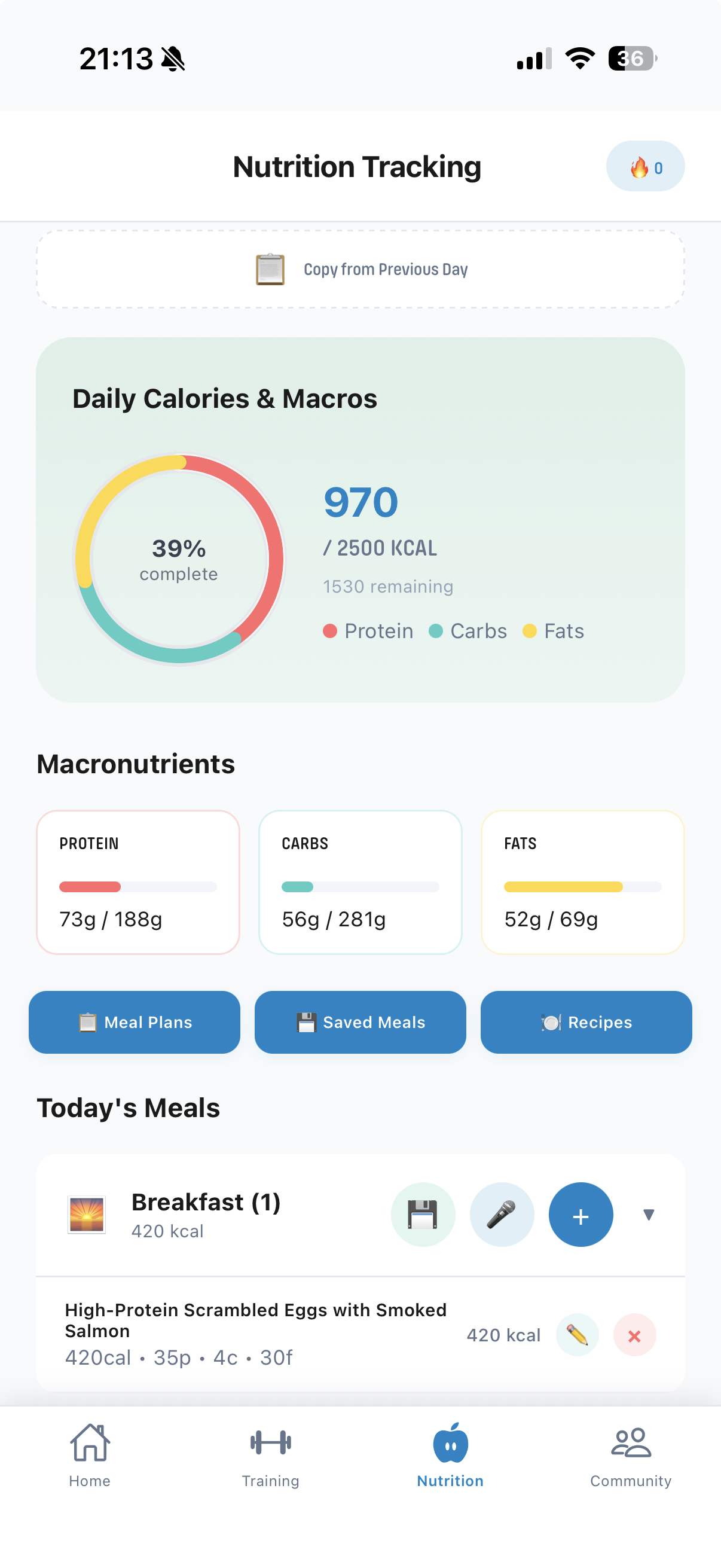This screenshot has width=721, height=1568.
Task: Tap the Recipes button
Action: click(x=585, y=1022)
